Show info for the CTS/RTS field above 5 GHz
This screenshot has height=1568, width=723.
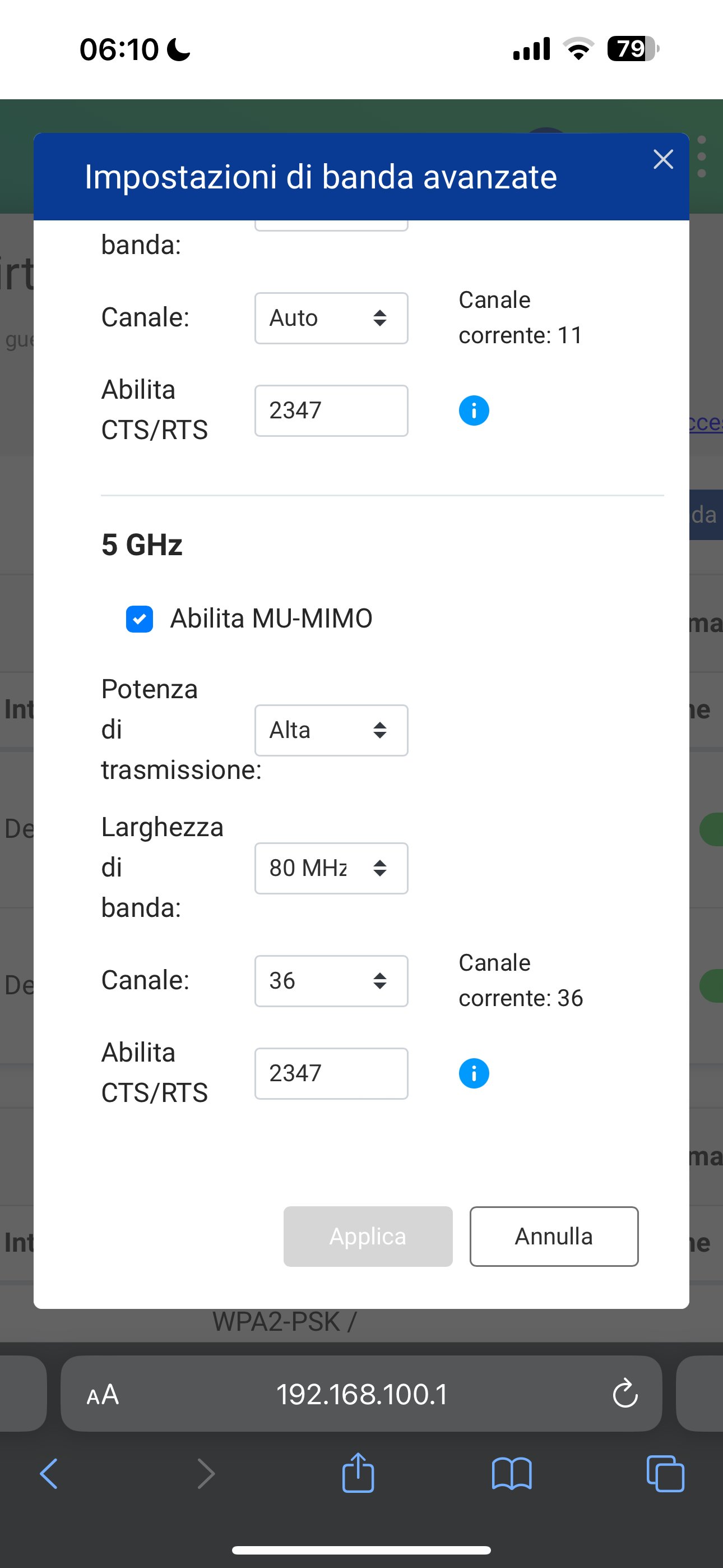[x=474, y=411]
